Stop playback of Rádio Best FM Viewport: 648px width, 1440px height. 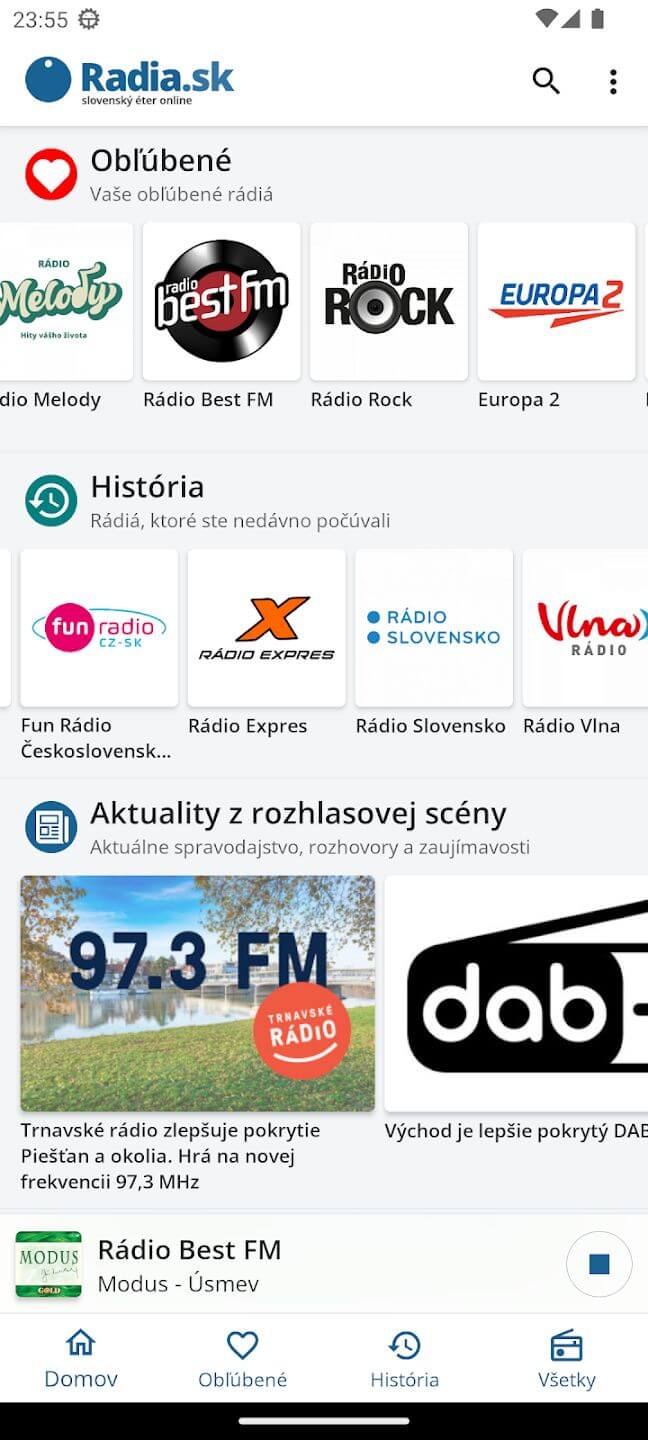[x=599, y=1265]
